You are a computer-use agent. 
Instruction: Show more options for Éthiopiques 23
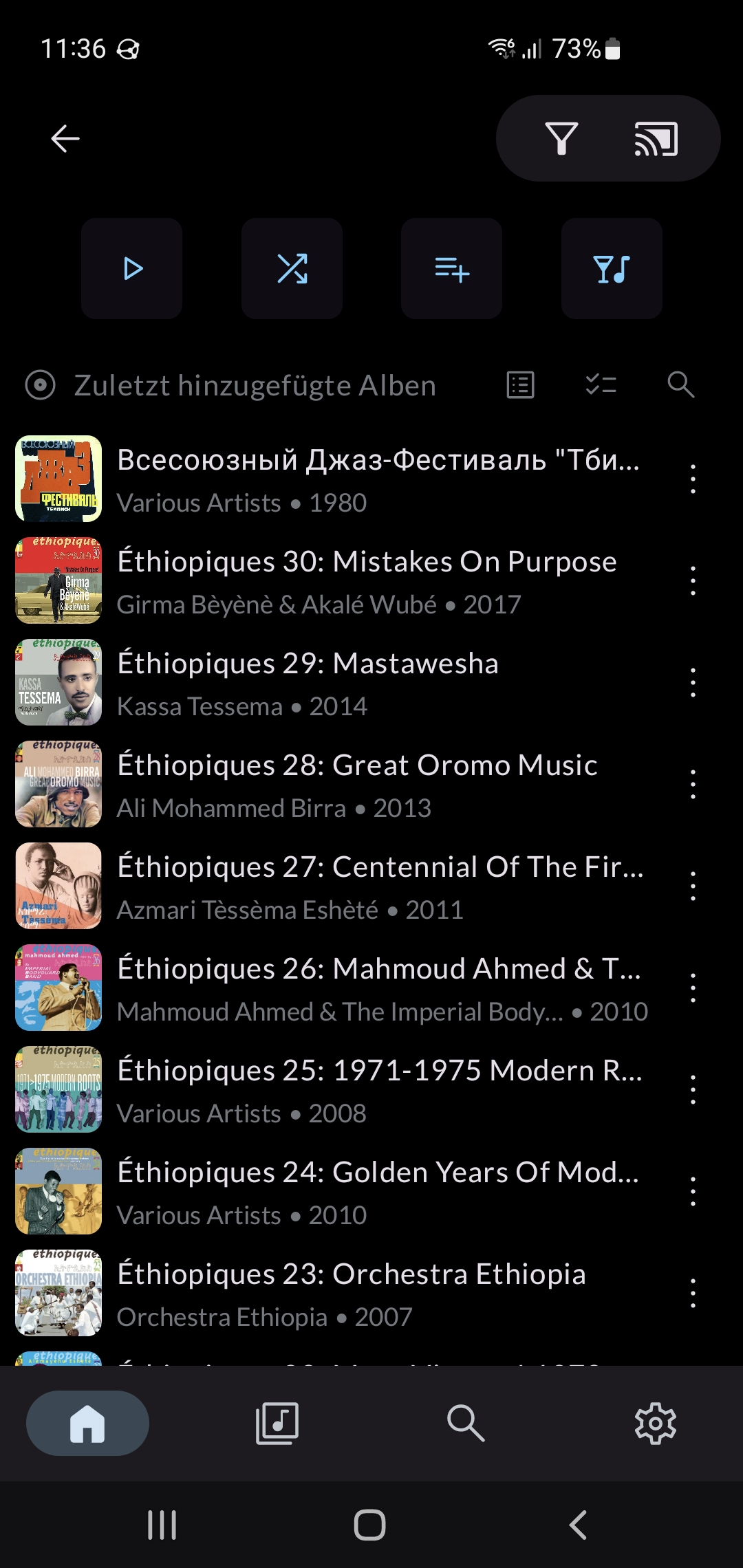(693, 1294)
